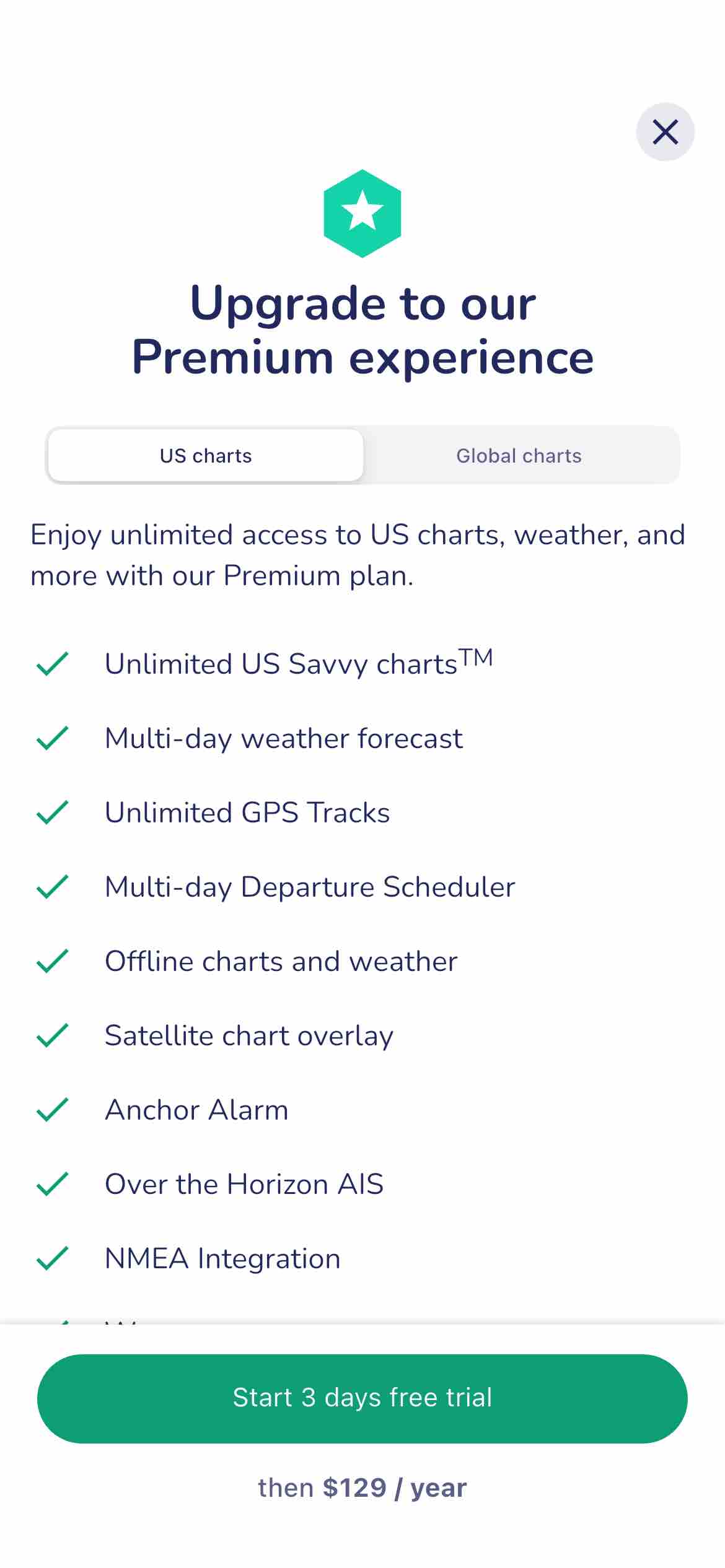
Task: Switch to the Global charts tab
Action: click(x=519, y=455)
